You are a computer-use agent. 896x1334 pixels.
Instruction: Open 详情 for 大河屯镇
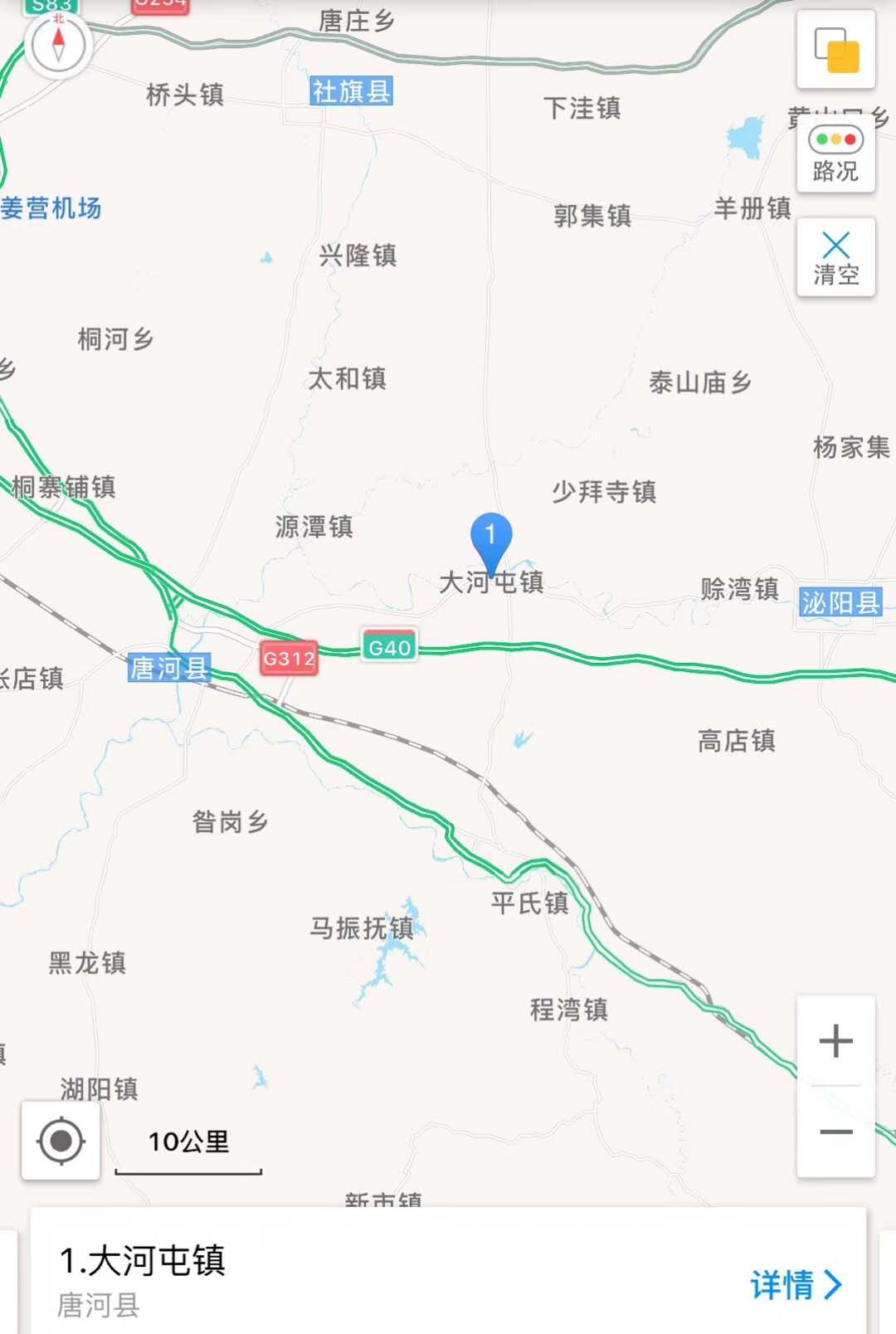pyautogui.click(x=795, y=1284)
